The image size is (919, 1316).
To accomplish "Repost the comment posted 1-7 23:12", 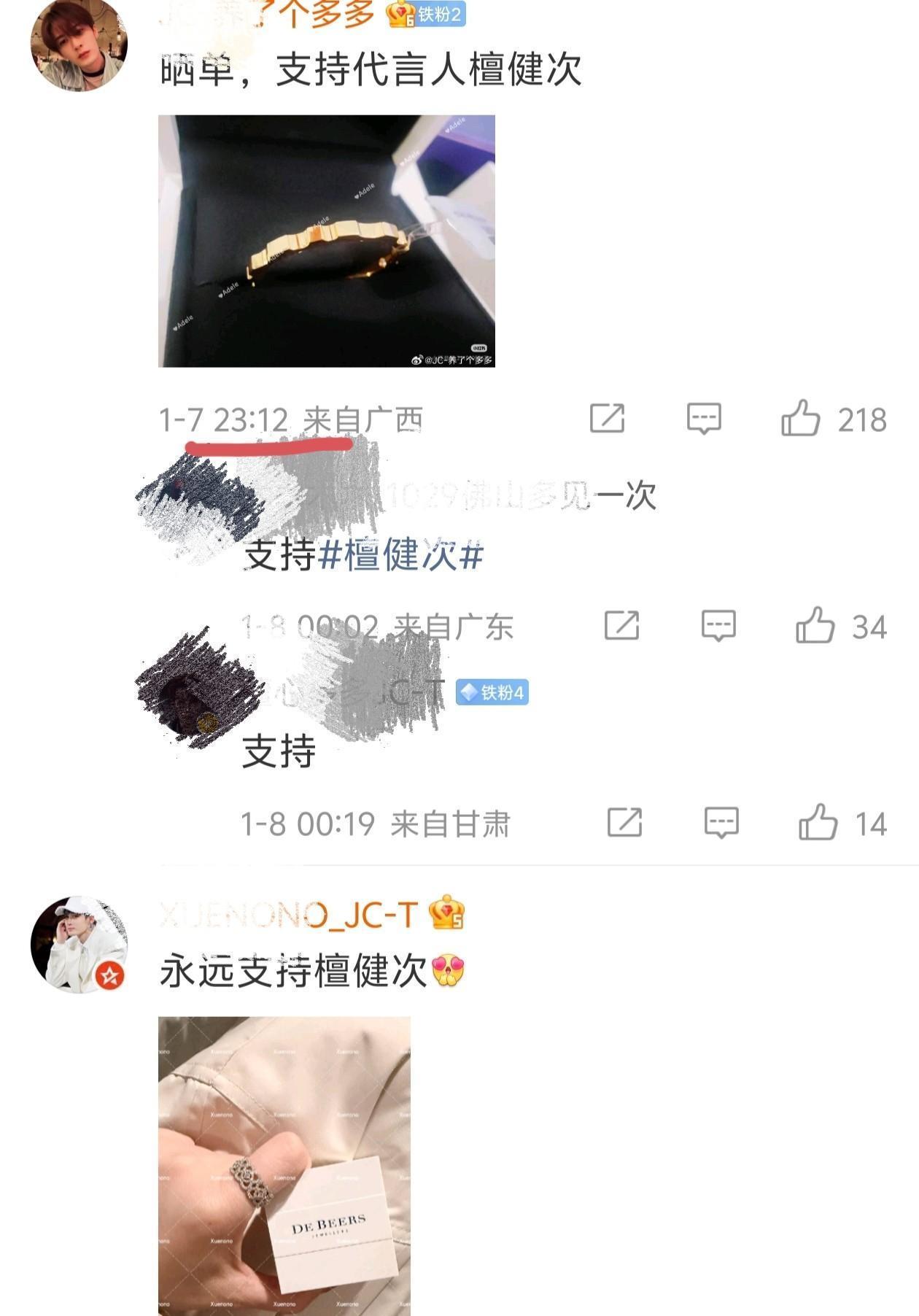I will pyautogui.click(x=607, y=419).
